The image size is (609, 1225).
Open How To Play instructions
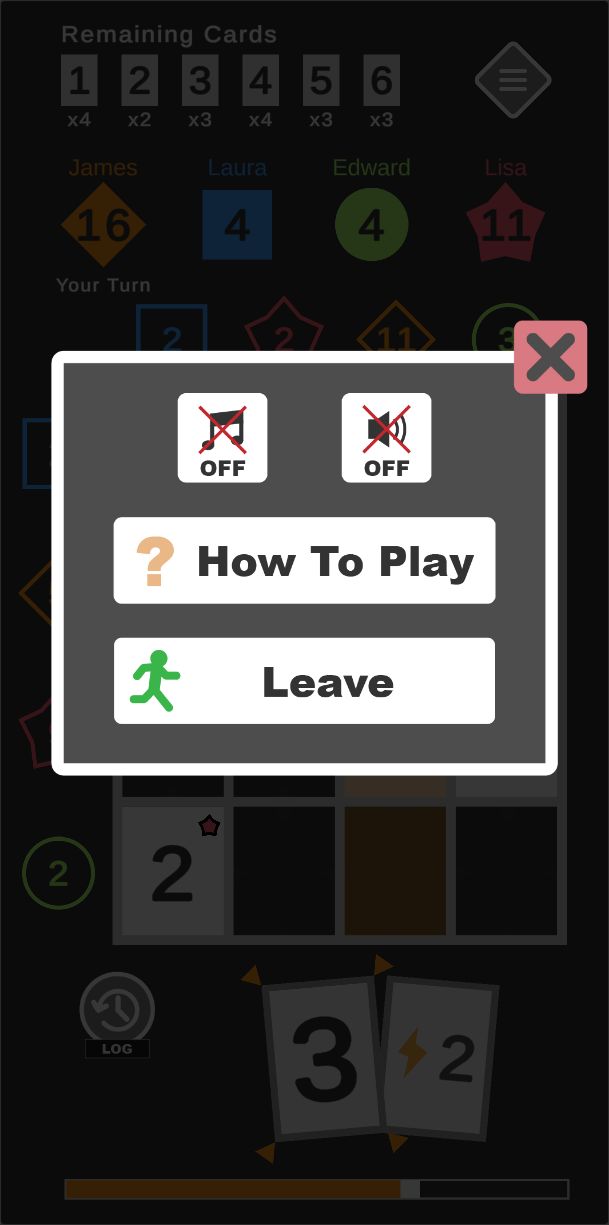click(304, 561)
